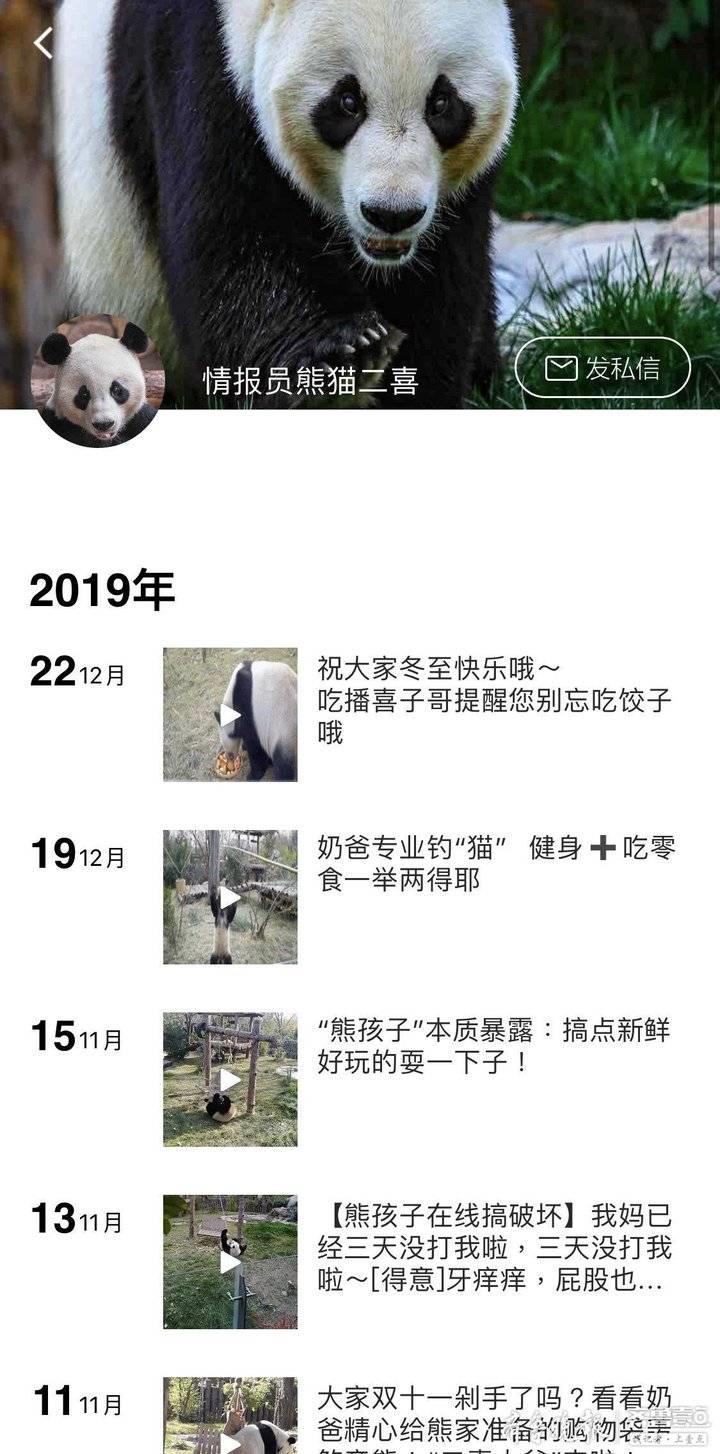Screen dimensions: 720x1454
Task: Play the 熊孩子在线搞破坏 video from November 13
Action: coord(230,1261)
